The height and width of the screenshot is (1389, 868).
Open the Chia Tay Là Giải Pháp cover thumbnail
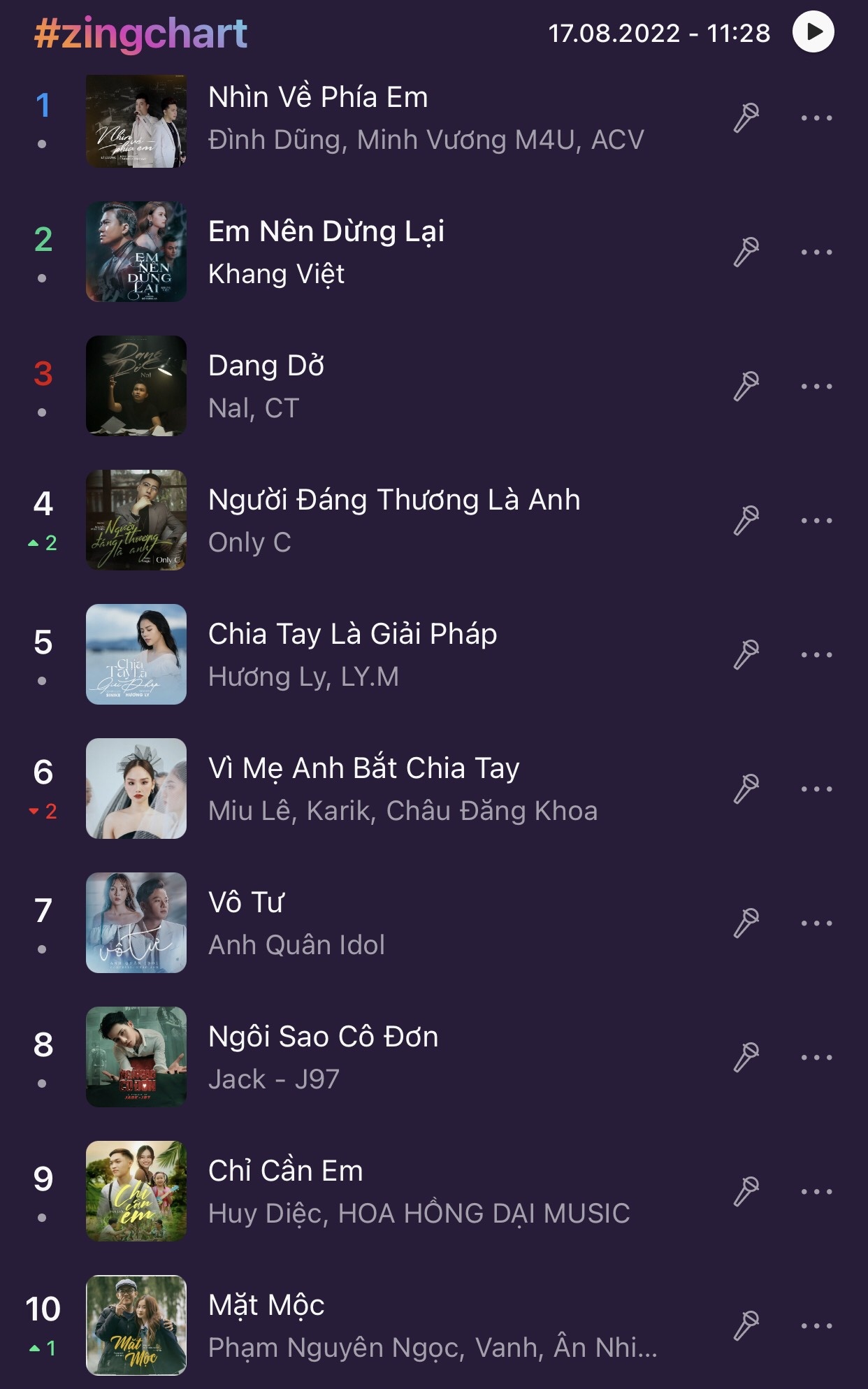[x=136, y=654]
